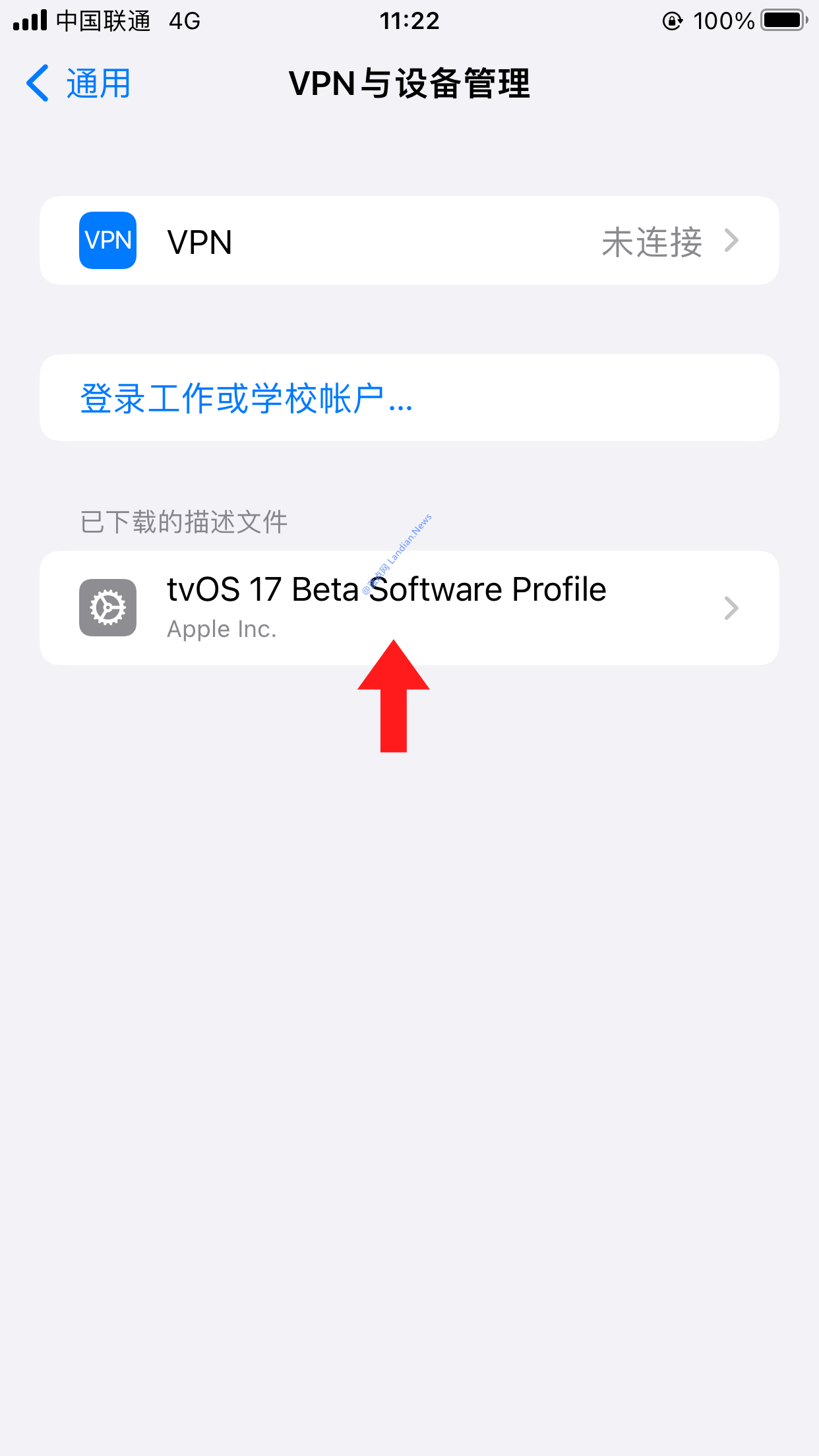819x1456 pixels.
Task: Open tvOS 17 Beta Software Profile
Action: coord(409,607)
